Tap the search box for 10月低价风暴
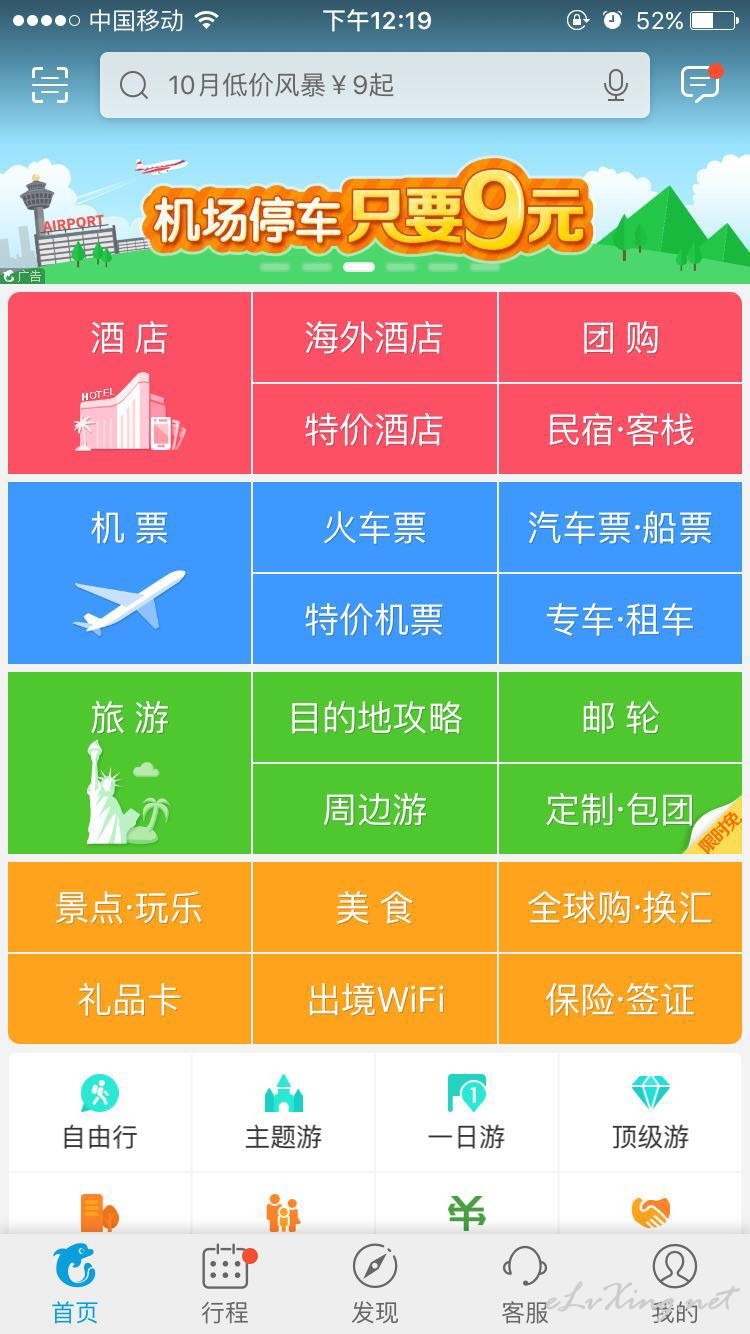 (x=374, y=85)
